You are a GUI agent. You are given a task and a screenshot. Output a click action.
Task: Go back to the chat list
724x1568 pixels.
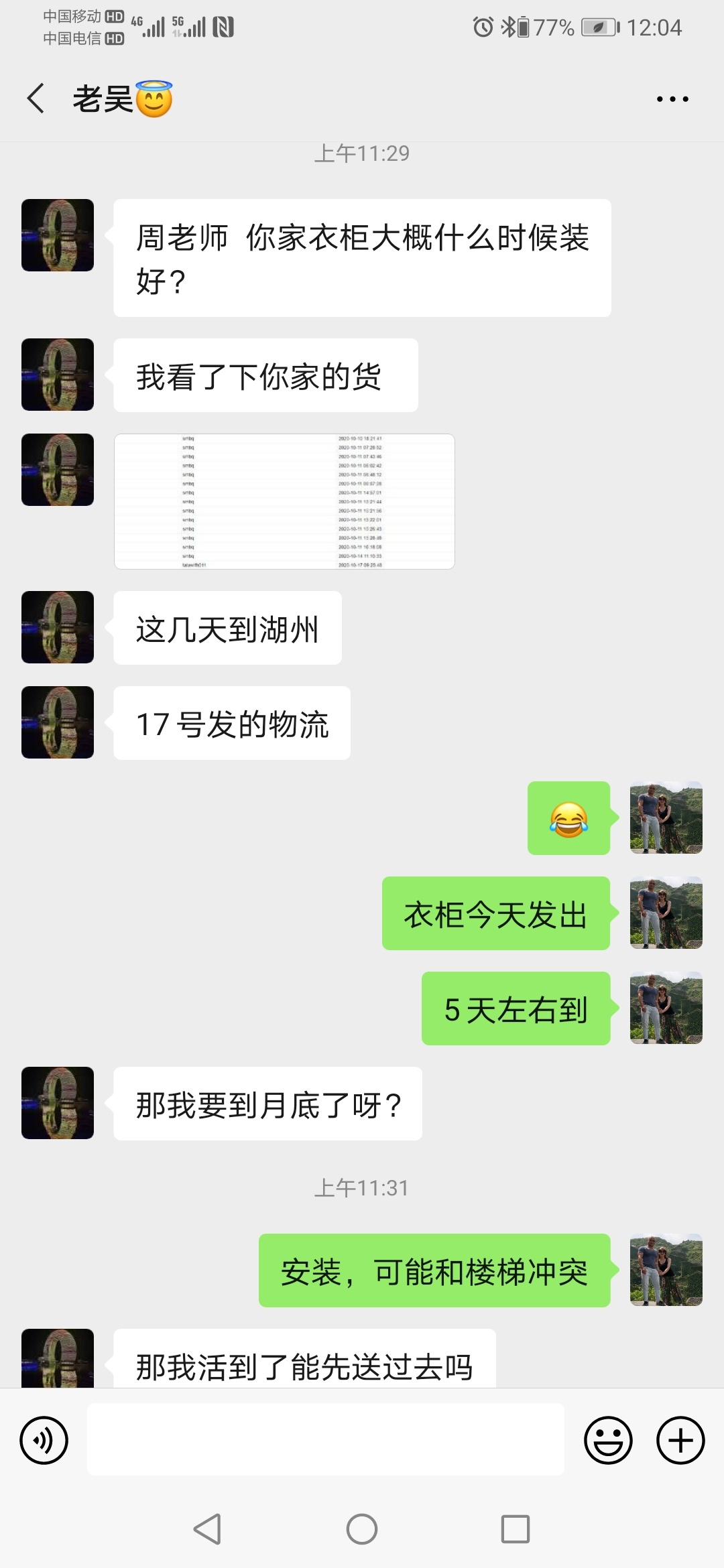(36, 99)
